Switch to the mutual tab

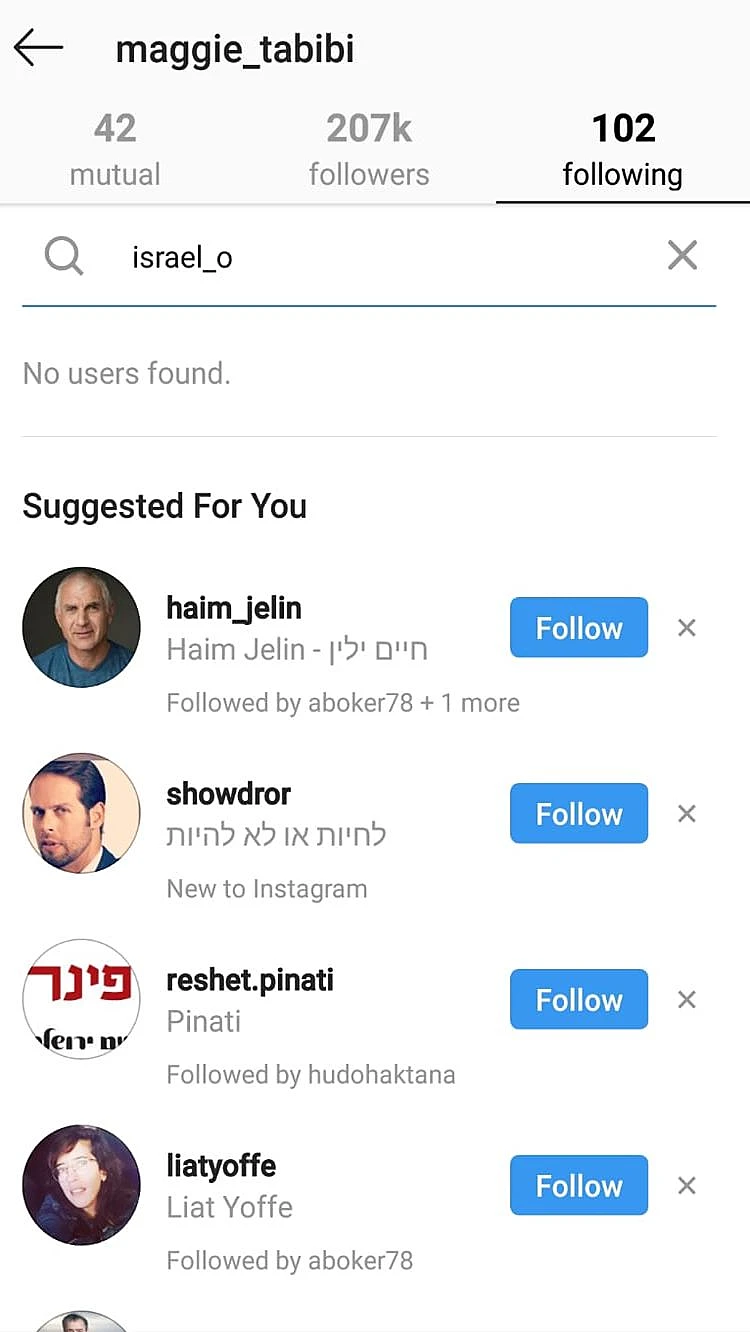click(x=114, y=150)
